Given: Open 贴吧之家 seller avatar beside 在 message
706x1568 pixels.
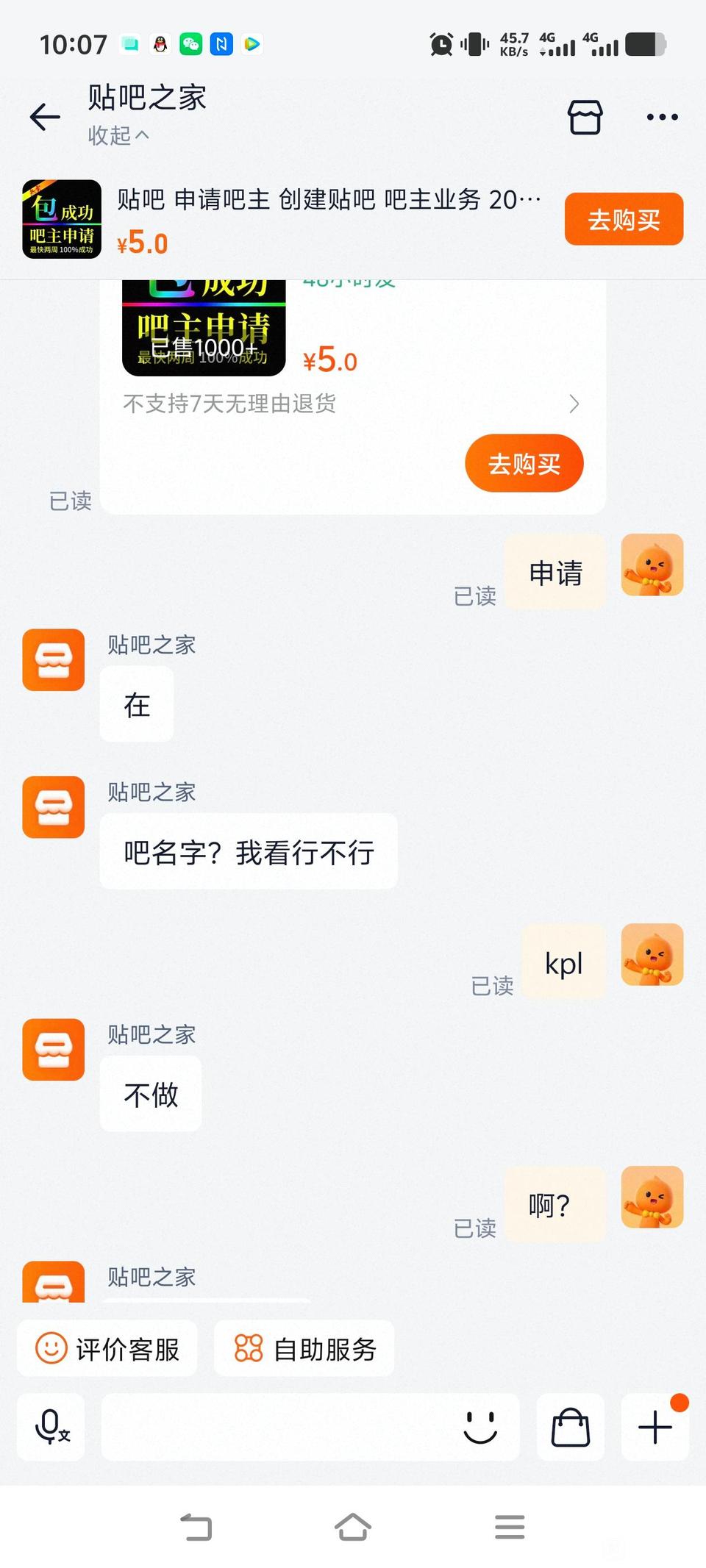Looking at the screenshot, I should (x=54, y=660).
